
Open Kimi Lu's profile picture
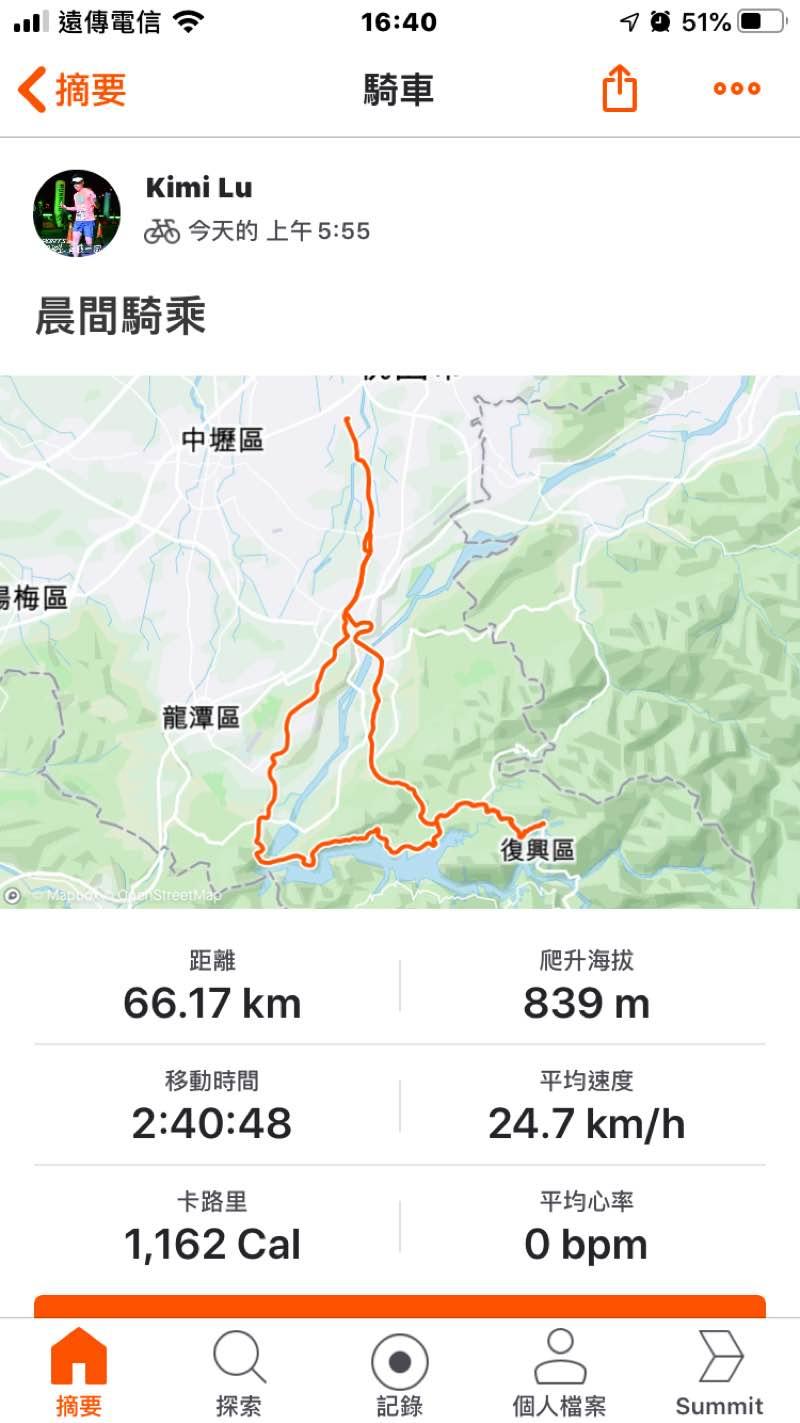[x=77, y=213]
